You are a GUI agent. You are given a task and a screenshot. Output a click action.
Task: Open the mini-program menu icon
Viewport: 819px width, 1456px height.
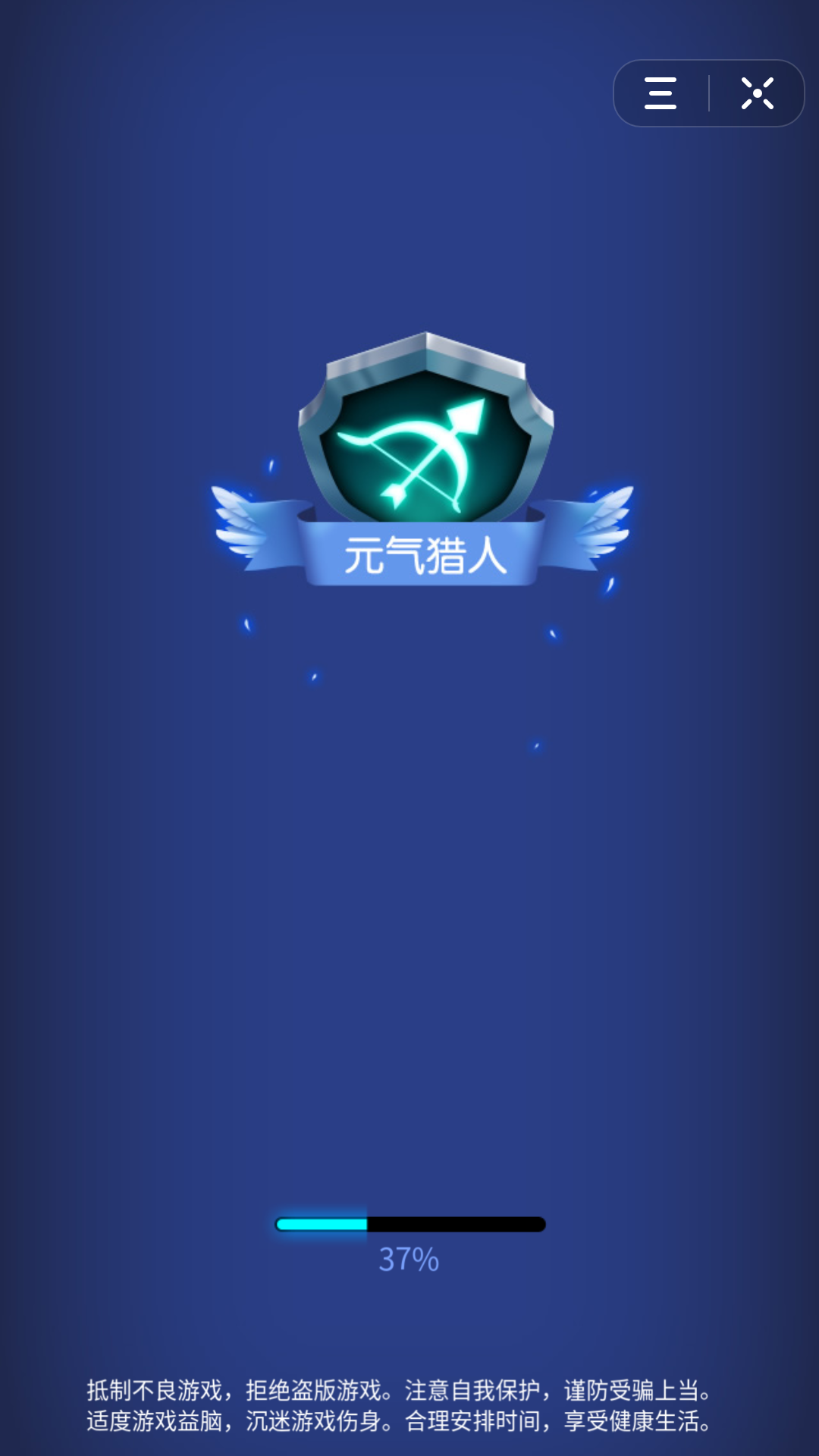pos(661,93)
